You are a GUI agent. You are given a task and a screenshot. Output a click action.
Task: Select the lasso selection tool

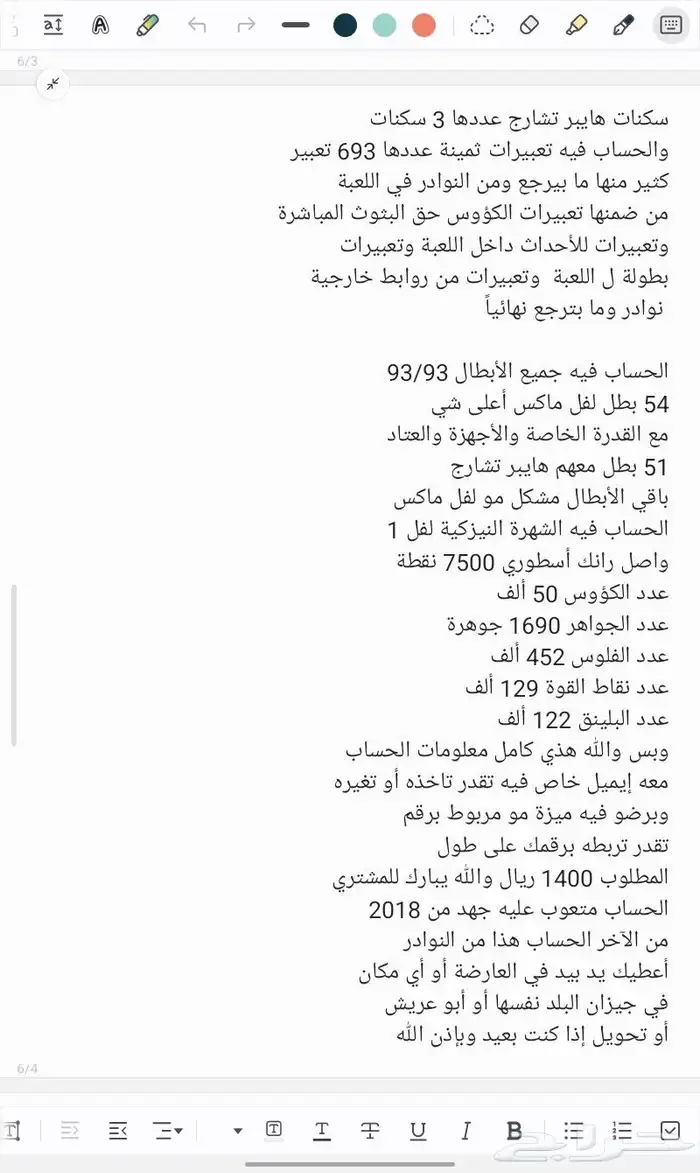coord(482,25)
